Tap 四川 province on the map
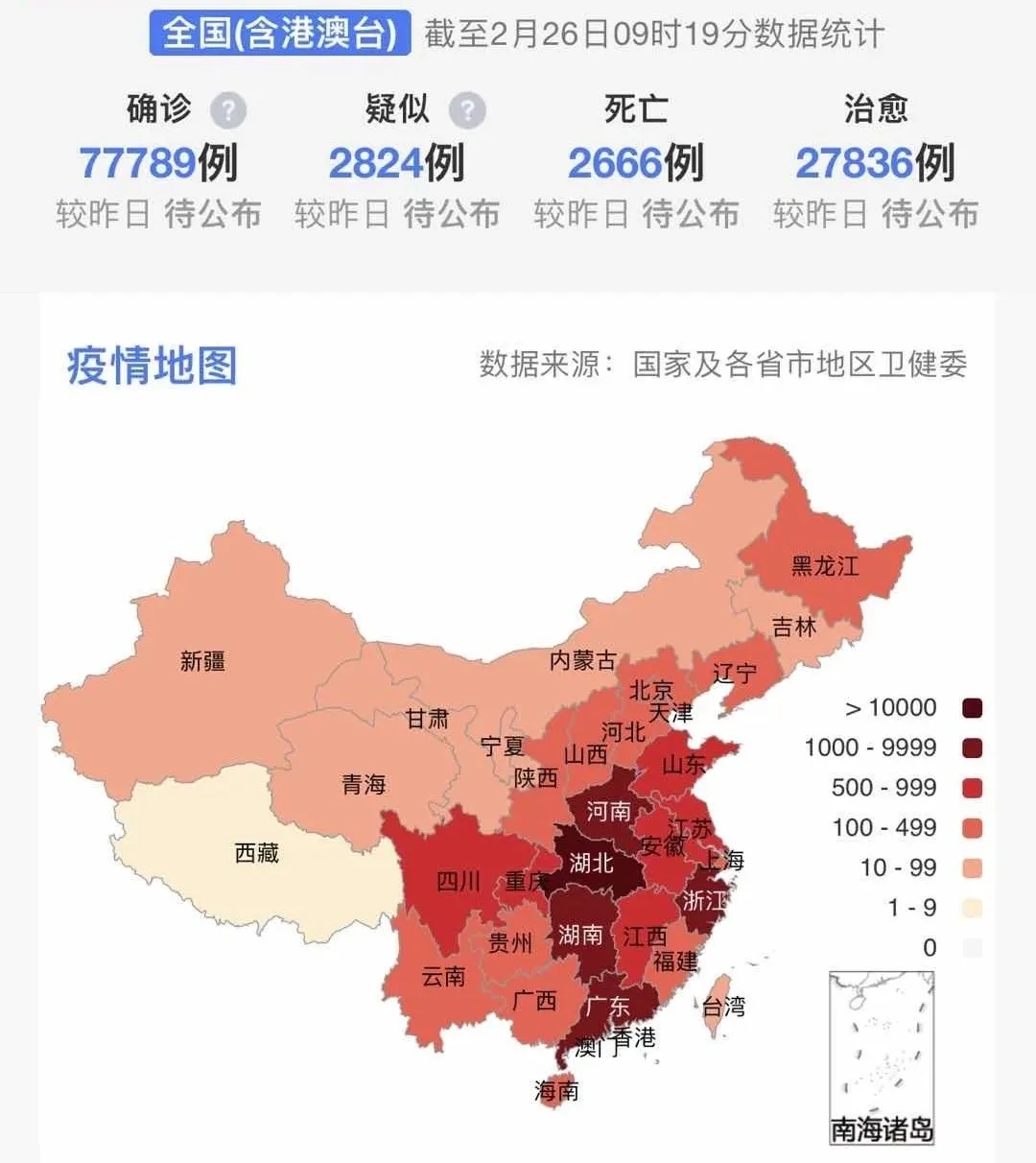Viewport: 1036px width, 1163px height. [x=458, y=880]
